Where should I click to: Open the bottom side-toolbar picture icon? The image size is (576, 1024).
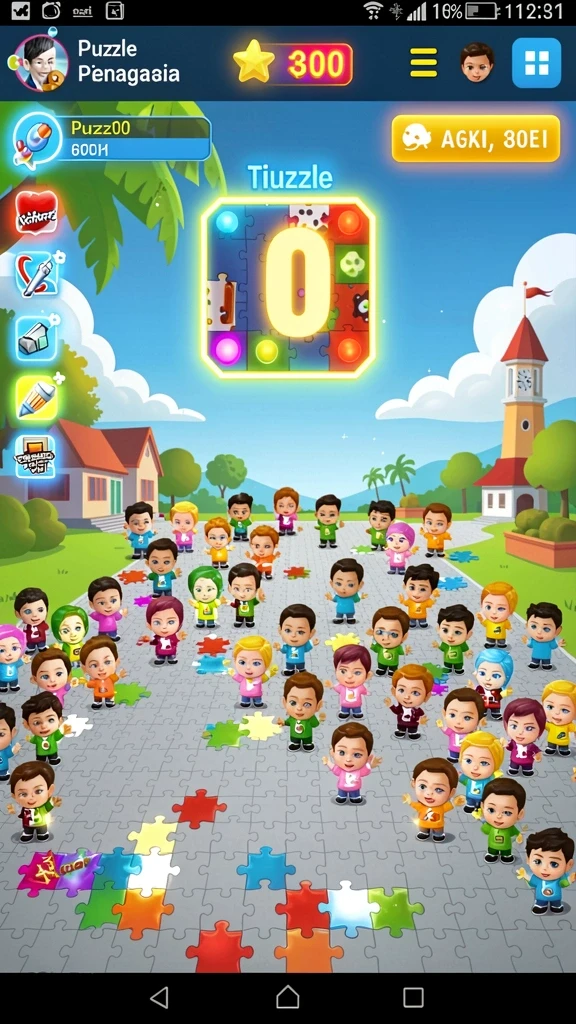tap(35, 456)
